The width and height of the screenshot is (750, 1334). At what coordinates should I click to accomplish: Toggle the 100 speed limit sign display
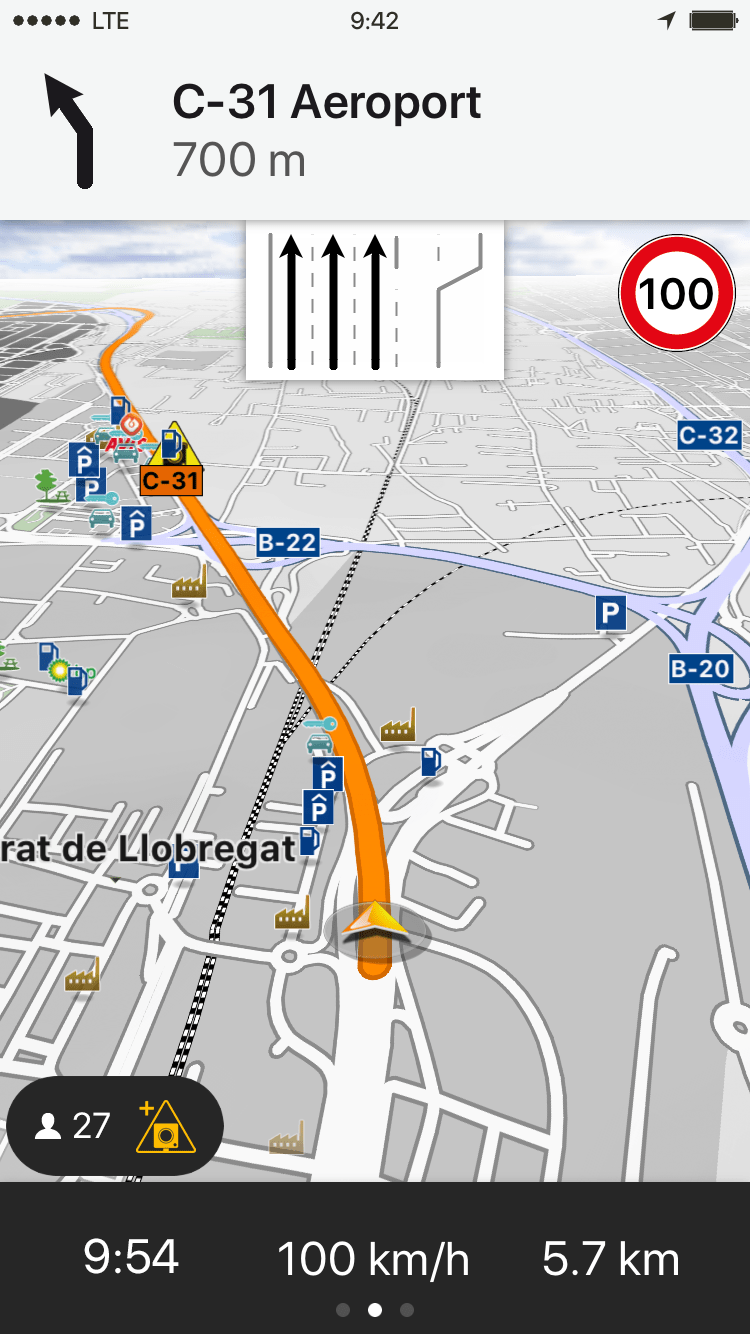(x=677, y=292)
